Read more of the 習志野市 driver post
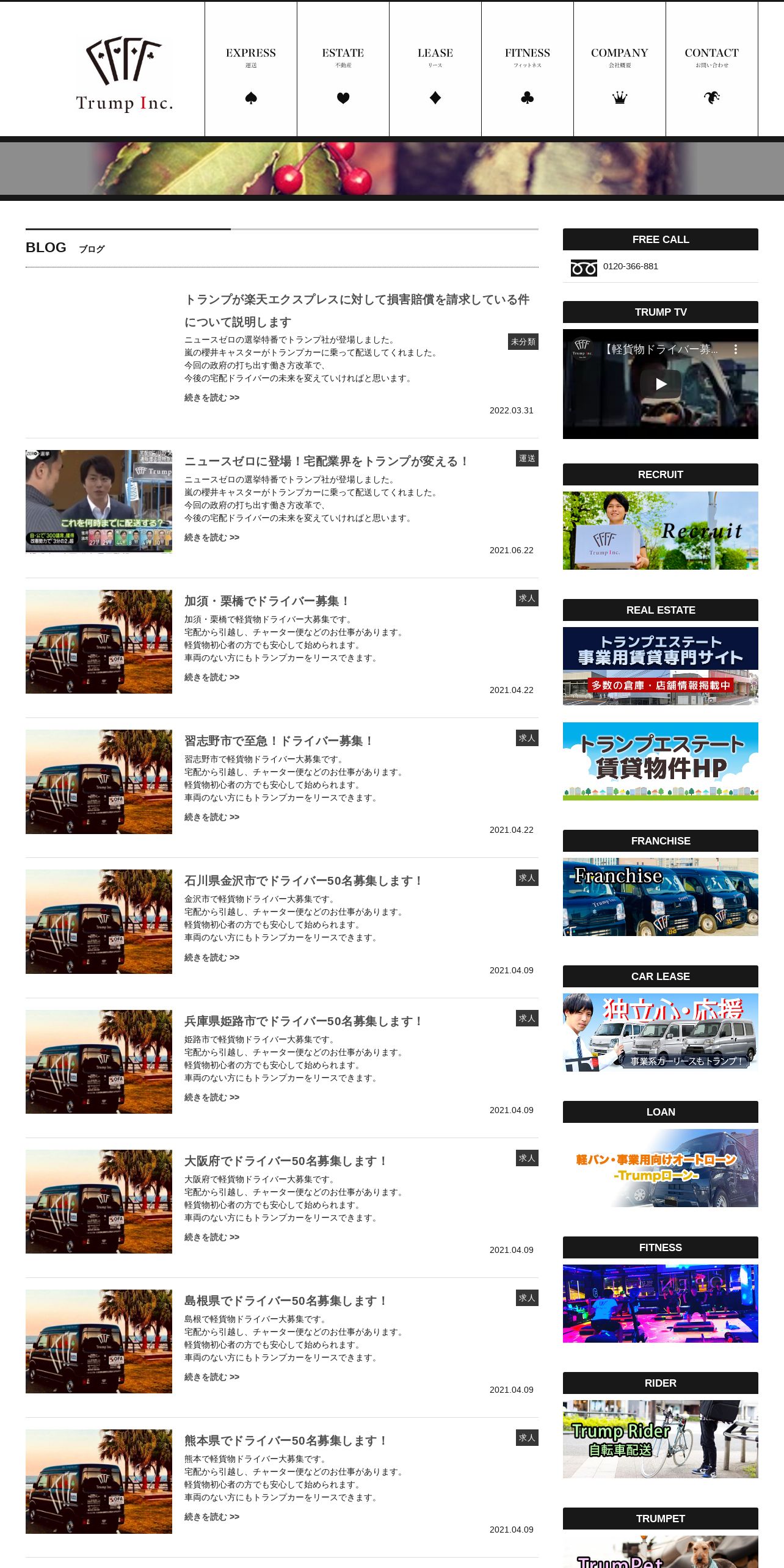Image resolution: width=784 pixels, height=1568 pixels. tap(212, 817)
